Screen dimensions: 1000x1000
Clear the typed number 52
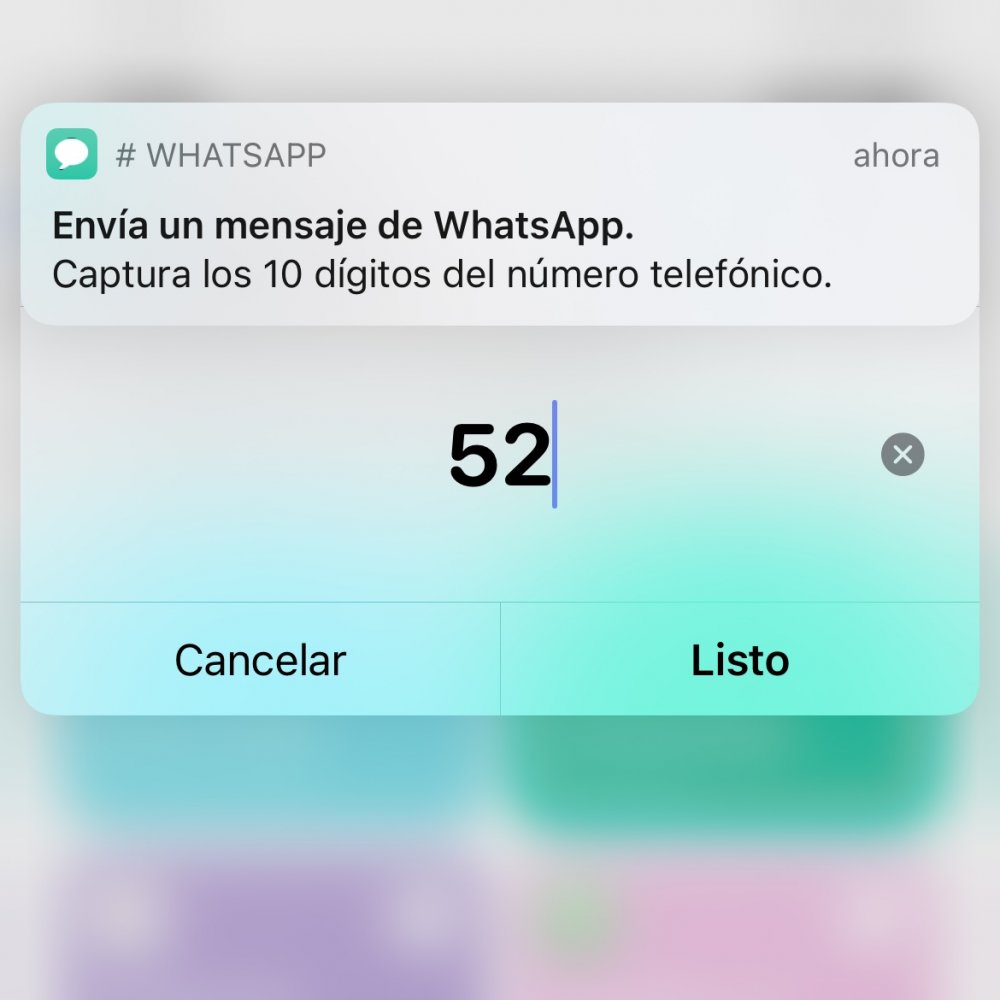point(902,455)
